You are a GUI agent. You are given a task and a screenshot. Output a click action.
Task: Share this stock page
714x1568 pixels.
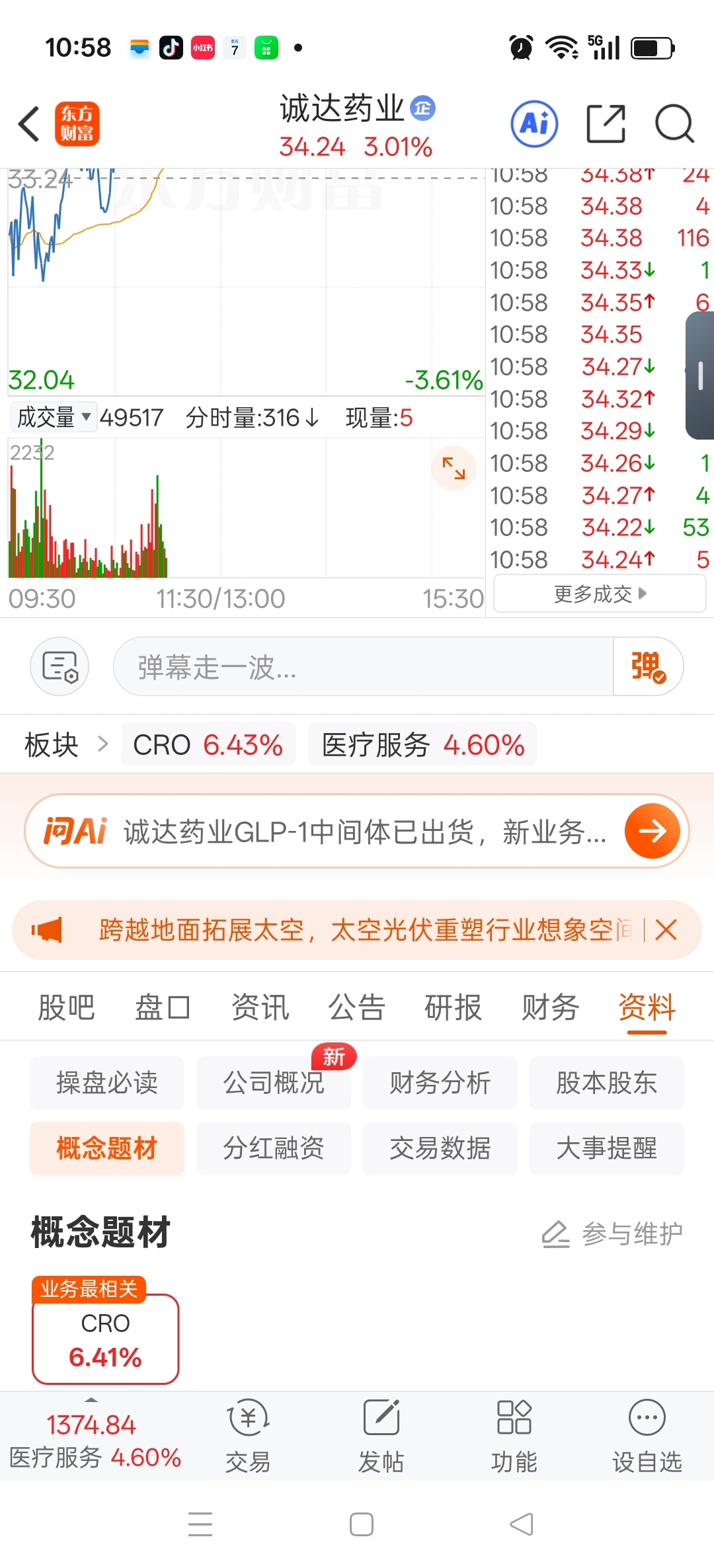click(606, 124)
